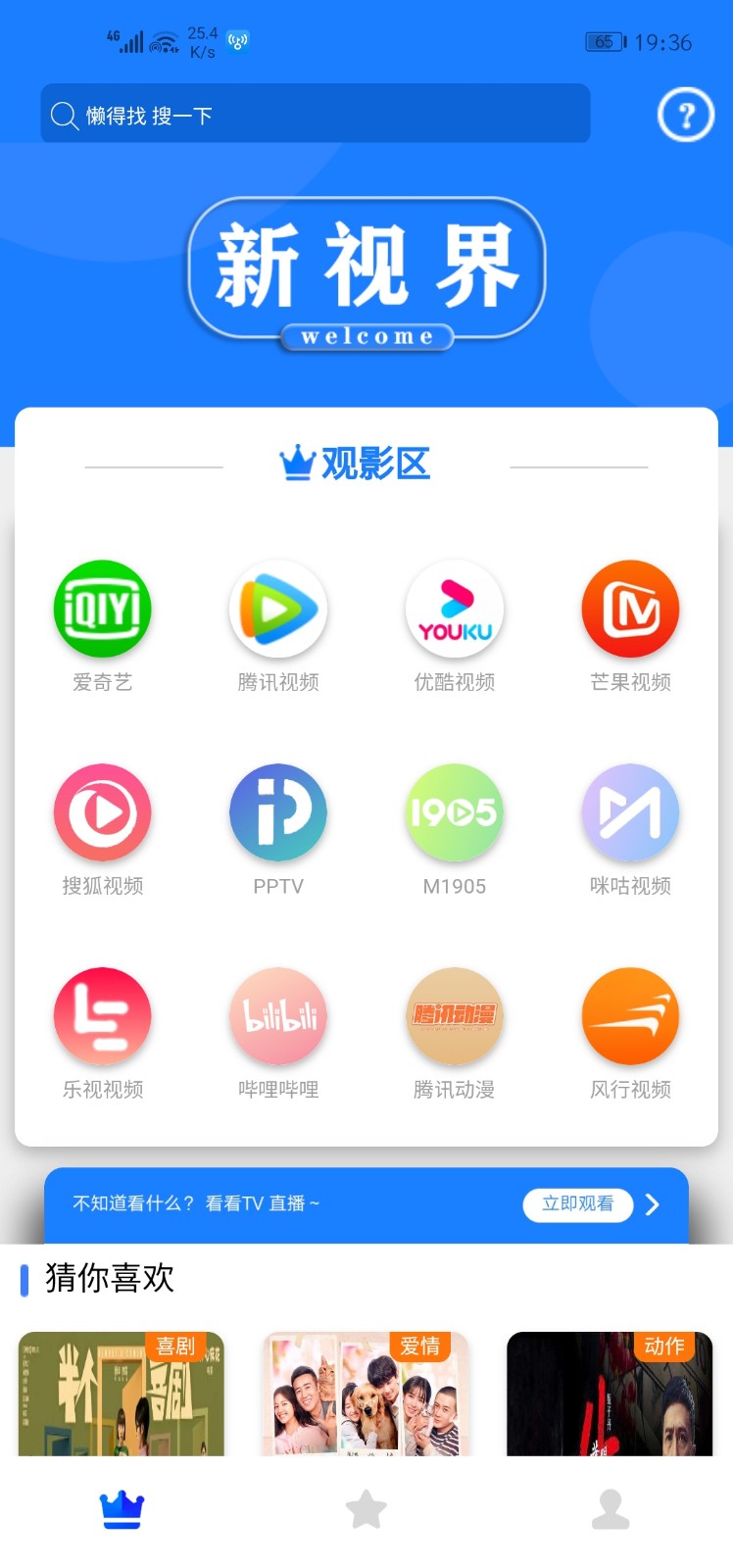Image resolution: width=733 pixels, height=1568 pixels.
Task: Expand the TV banner with the right arrow
Action: coord(654,1204)
